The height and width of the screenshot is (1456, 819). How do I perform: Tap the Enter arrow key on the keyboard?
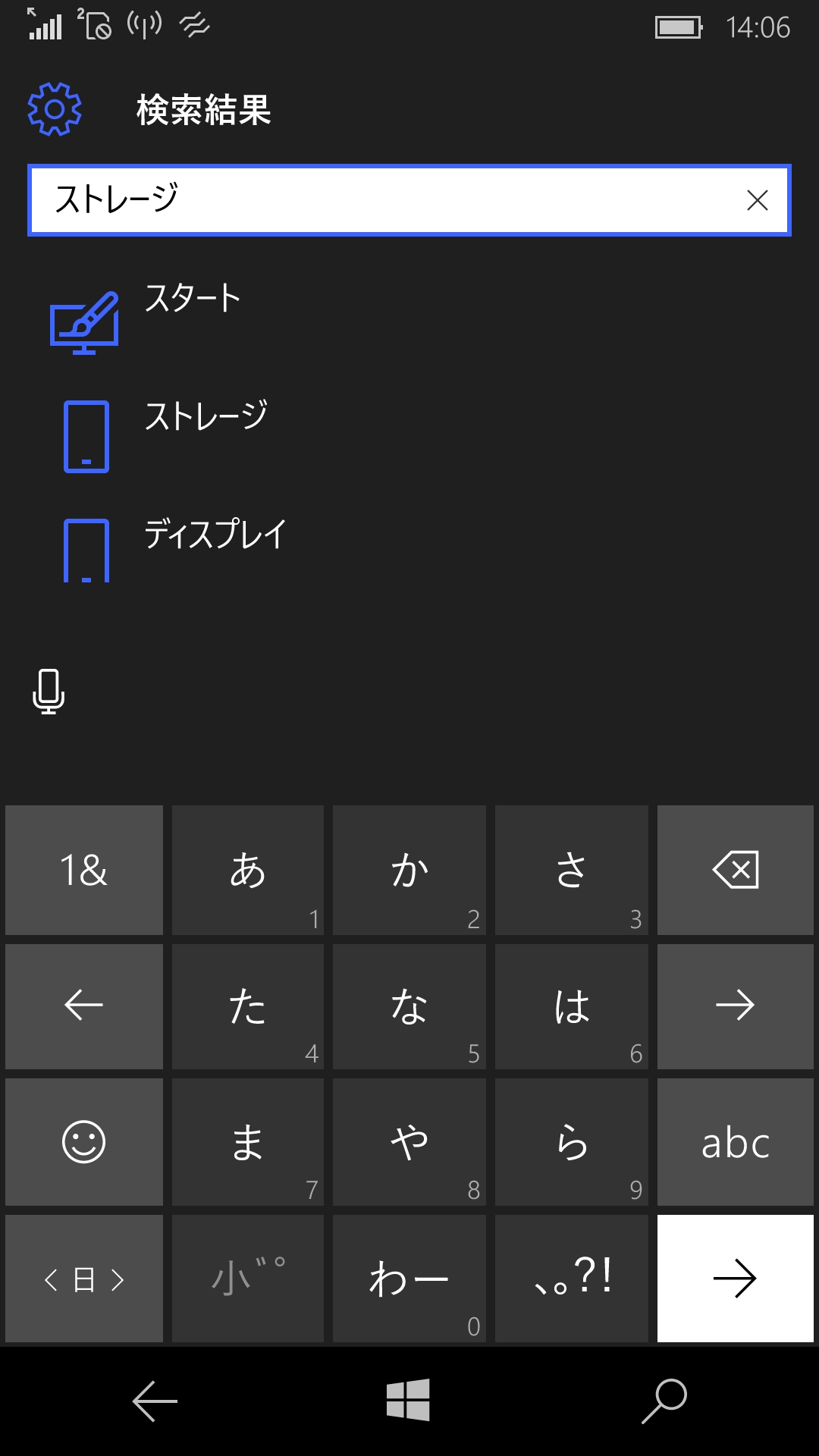click(734, 1278)
